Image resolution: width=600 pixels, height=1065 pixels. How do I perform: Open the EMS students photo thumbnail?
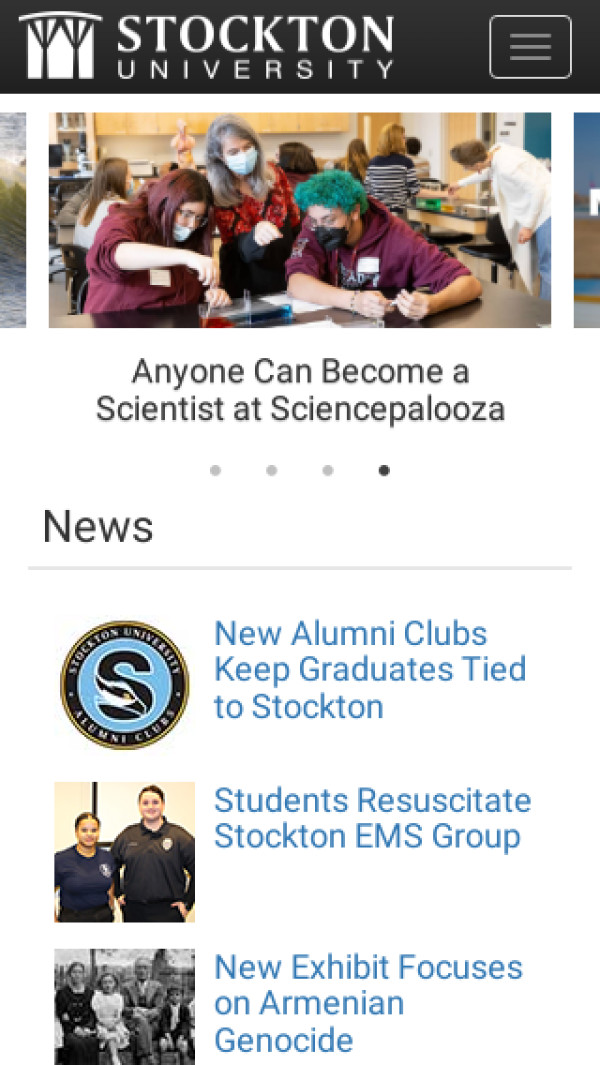coord(125,852)
